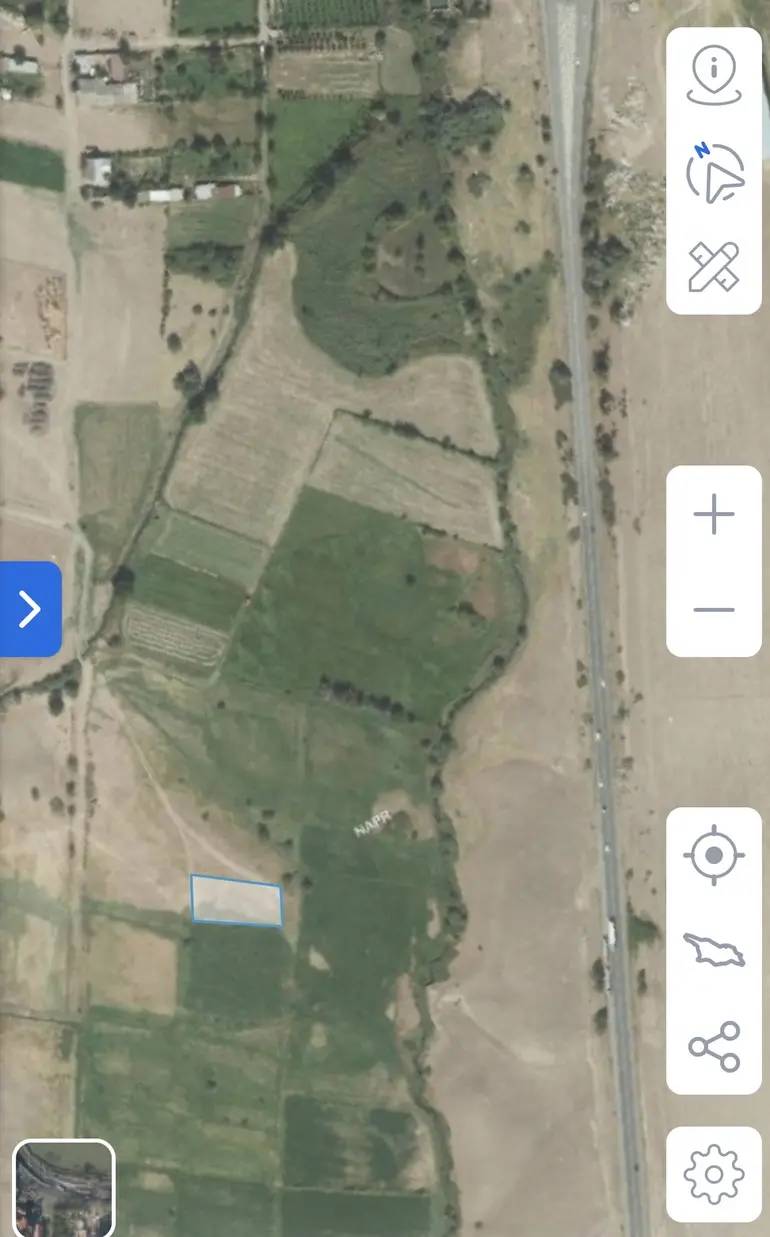Expand the blue side panel arrow

tap(30, 609)
